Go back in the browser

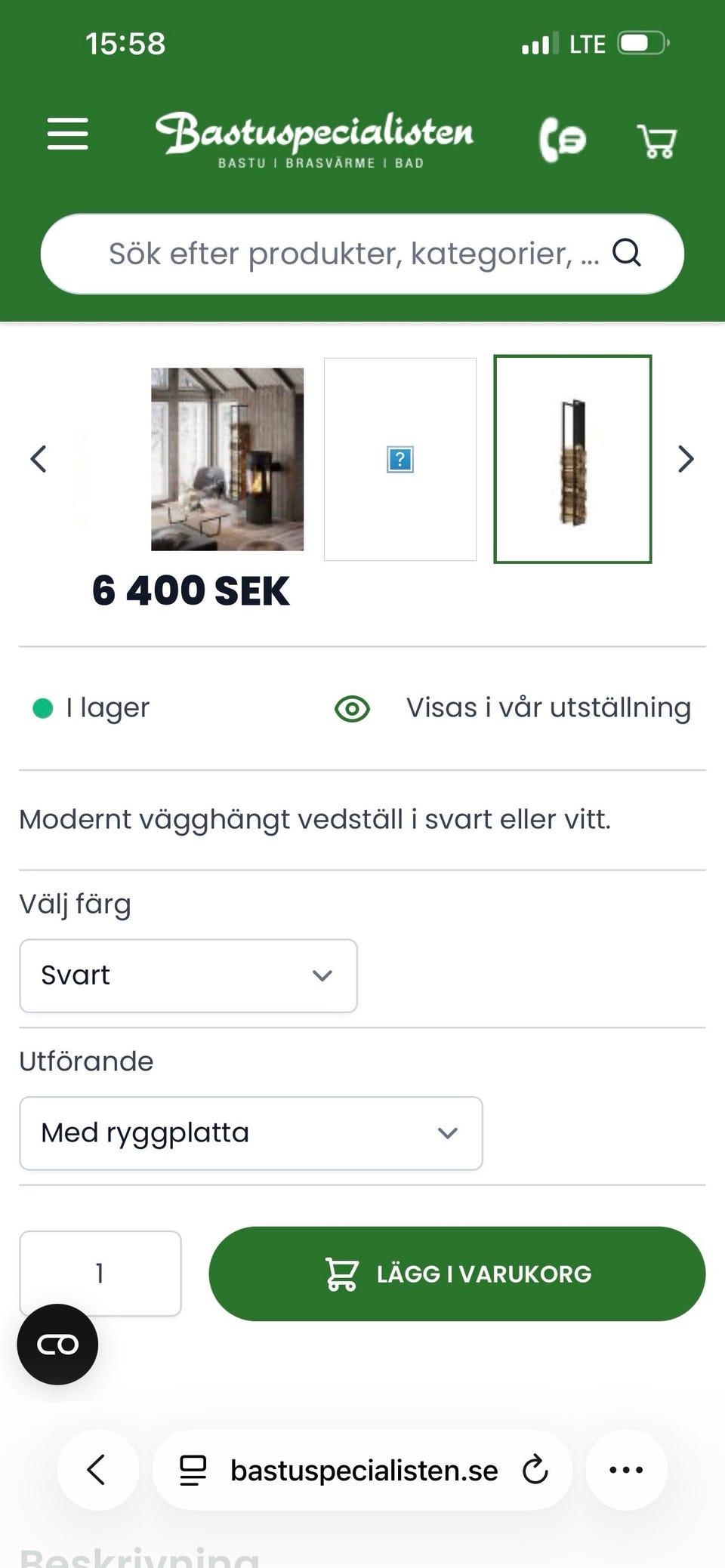pos(97,1470)
